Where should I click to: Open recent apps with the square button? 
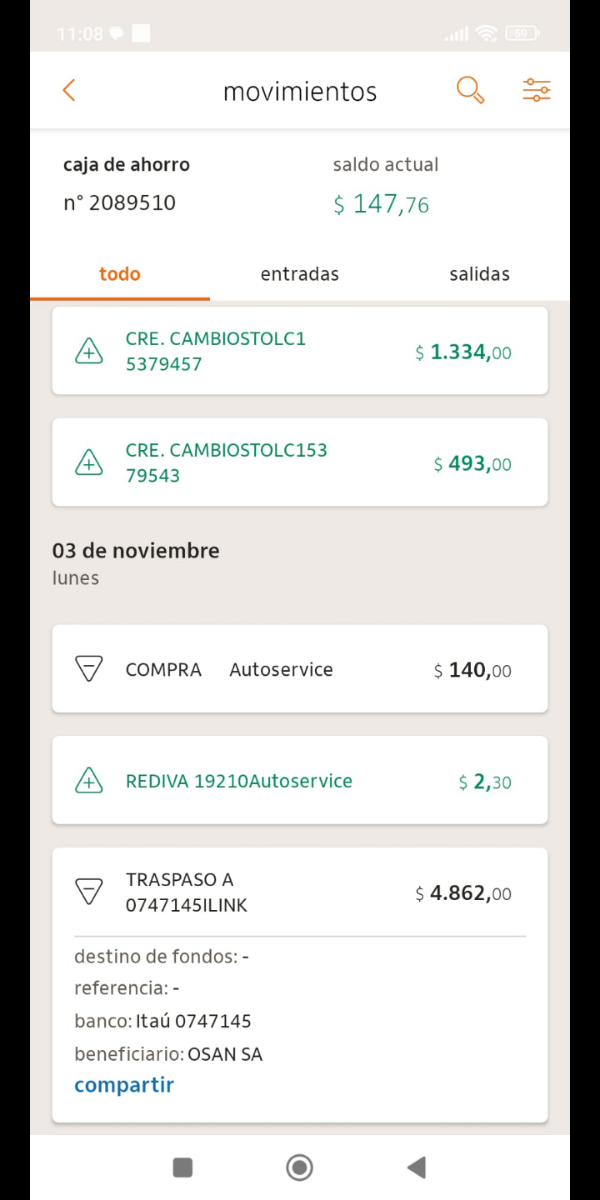pyautogui.click(x=182, y=1167)
